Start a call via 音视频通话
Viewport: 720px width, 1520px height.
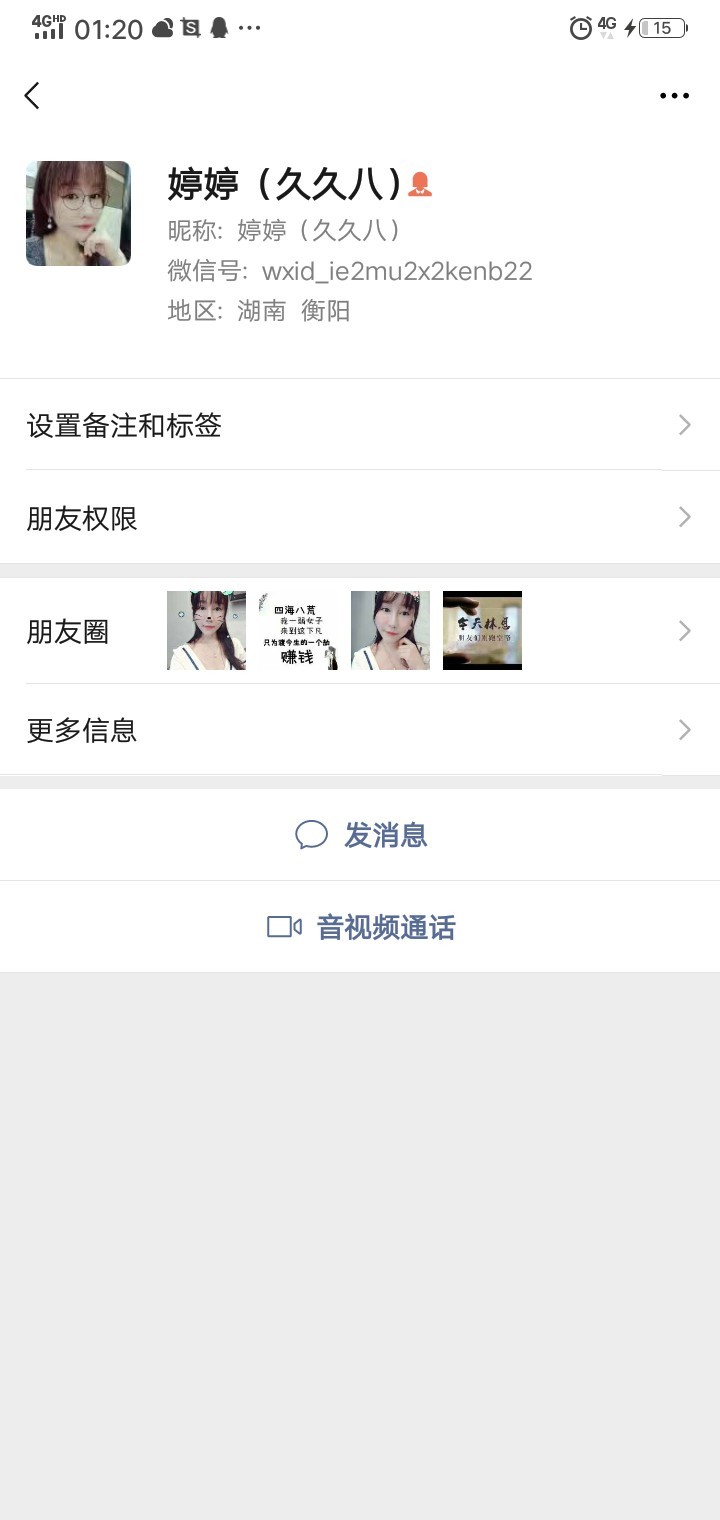(362, 927)
